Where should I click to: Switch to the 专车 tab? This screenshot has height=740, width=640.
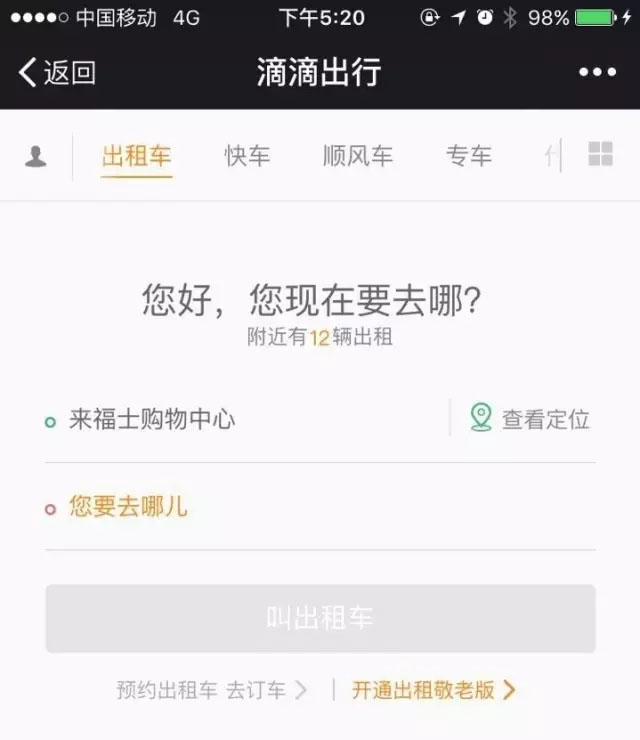[x=468, y=156]
